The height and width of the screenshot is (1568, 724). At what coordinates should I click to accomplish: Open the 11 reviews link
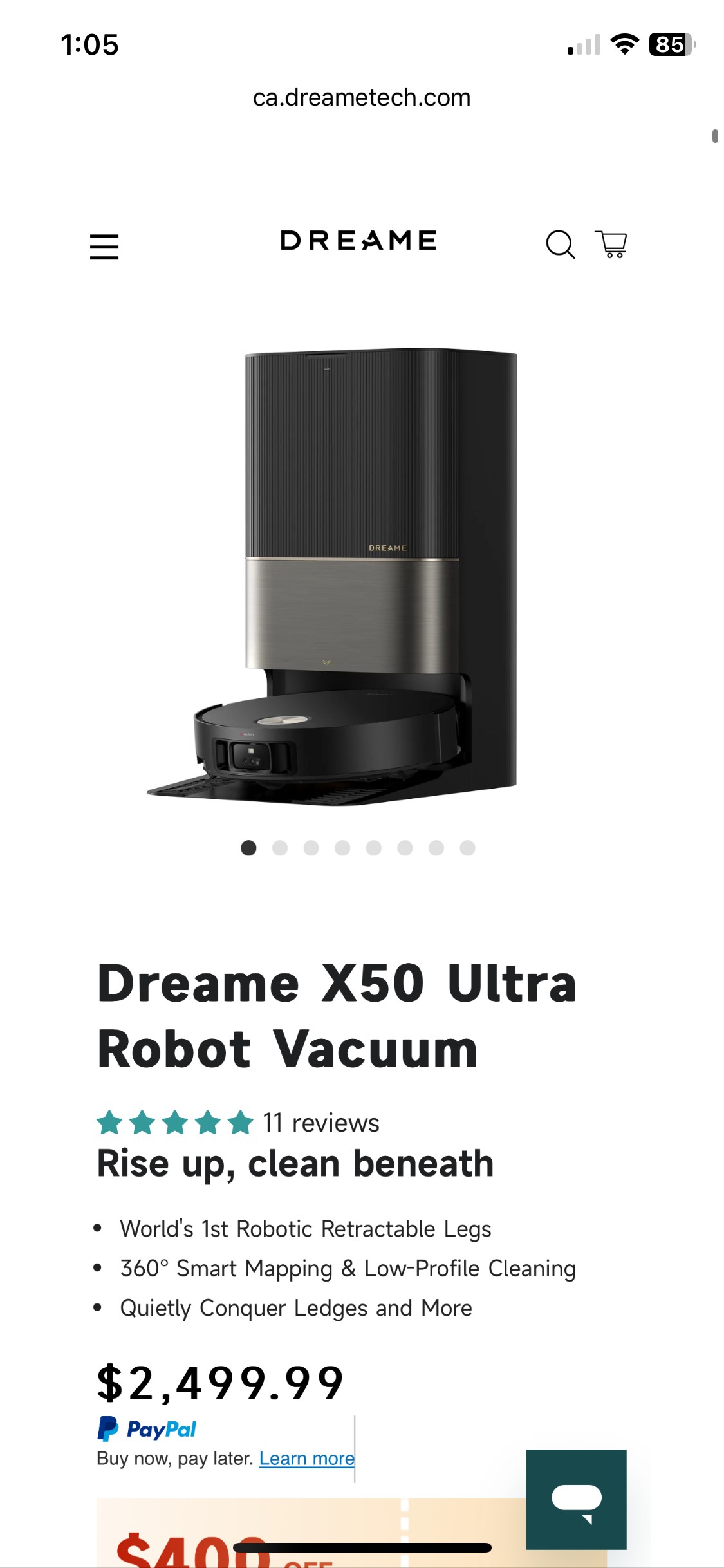pyautogui.click(x=320, y=1123)
